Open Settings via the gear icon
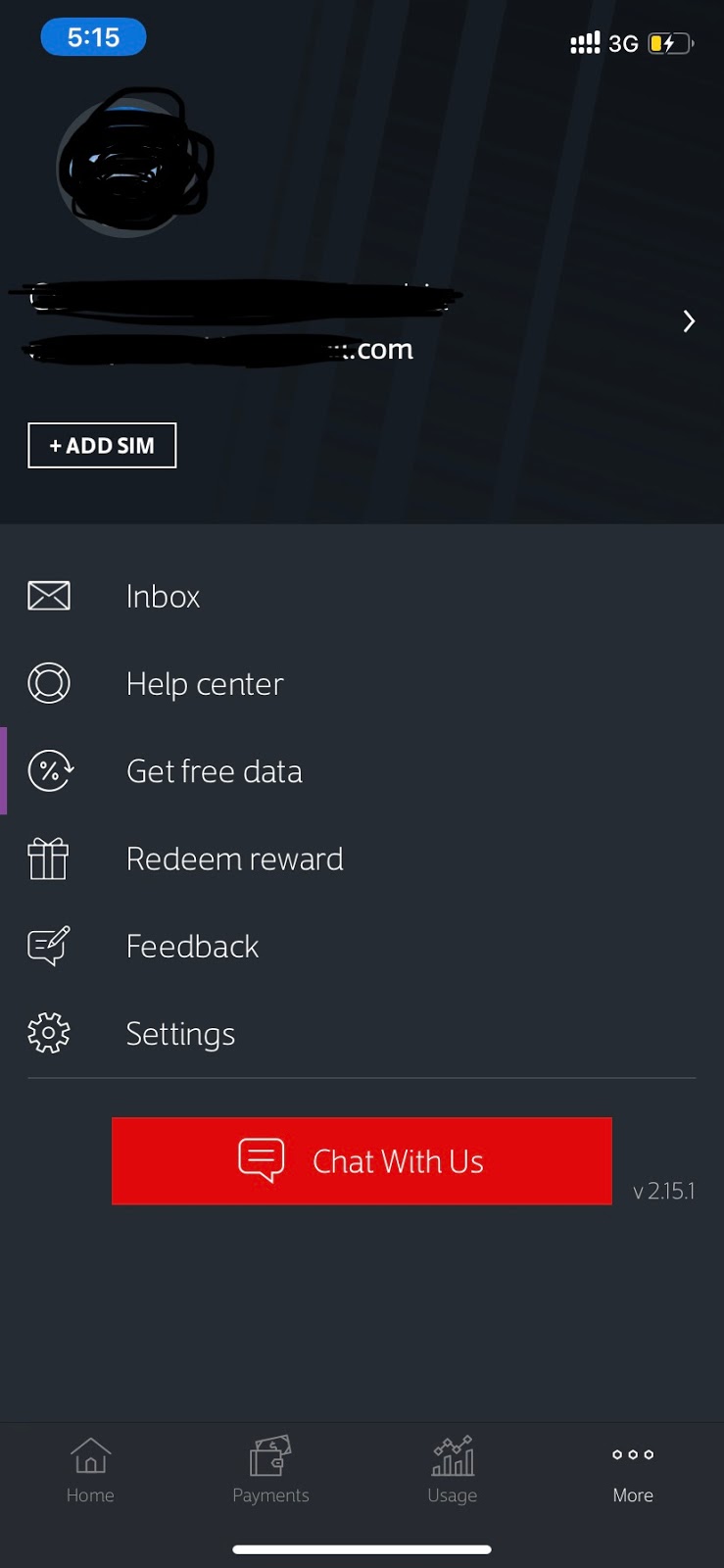 pos(48,1033)
